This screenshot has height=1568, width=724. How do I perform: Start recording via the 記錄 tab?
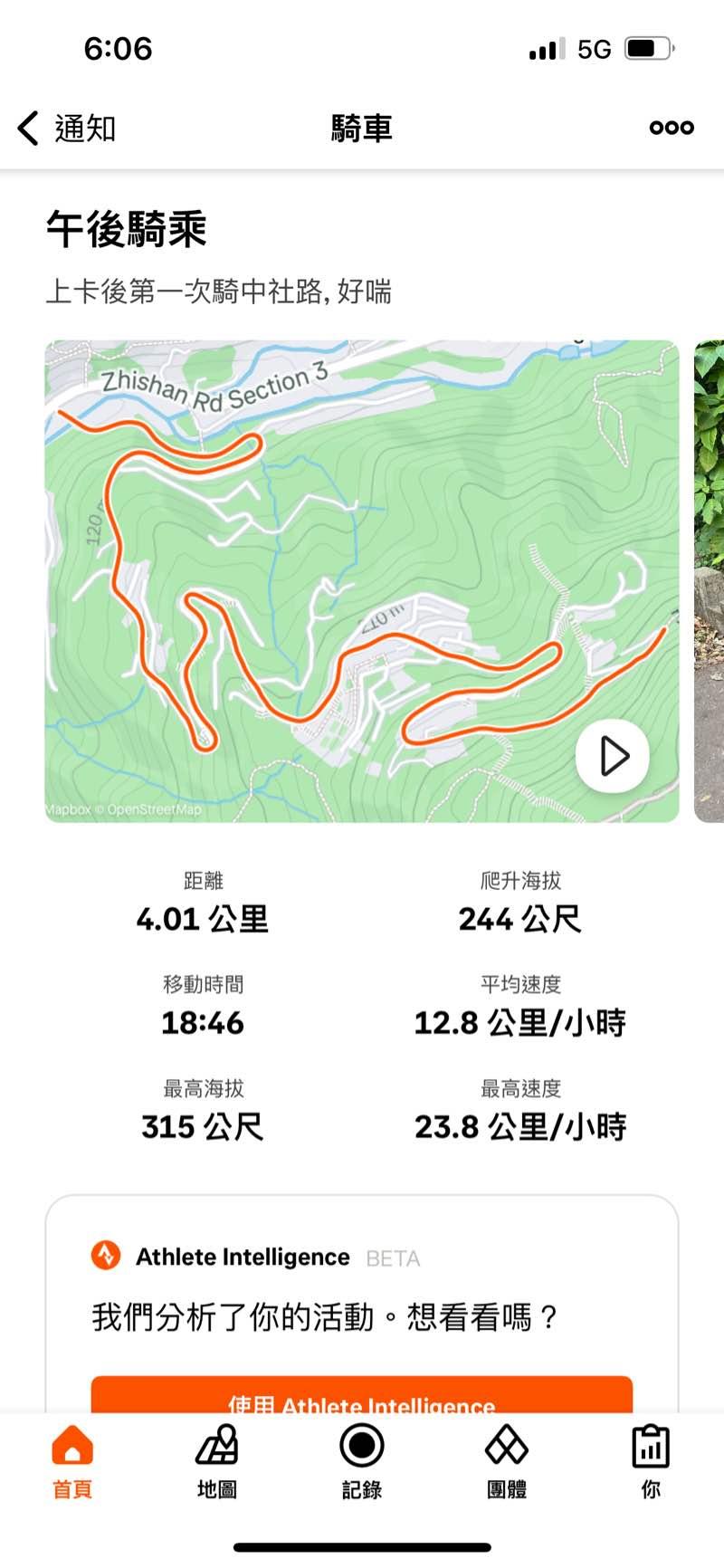click(x=362, y=1460)
